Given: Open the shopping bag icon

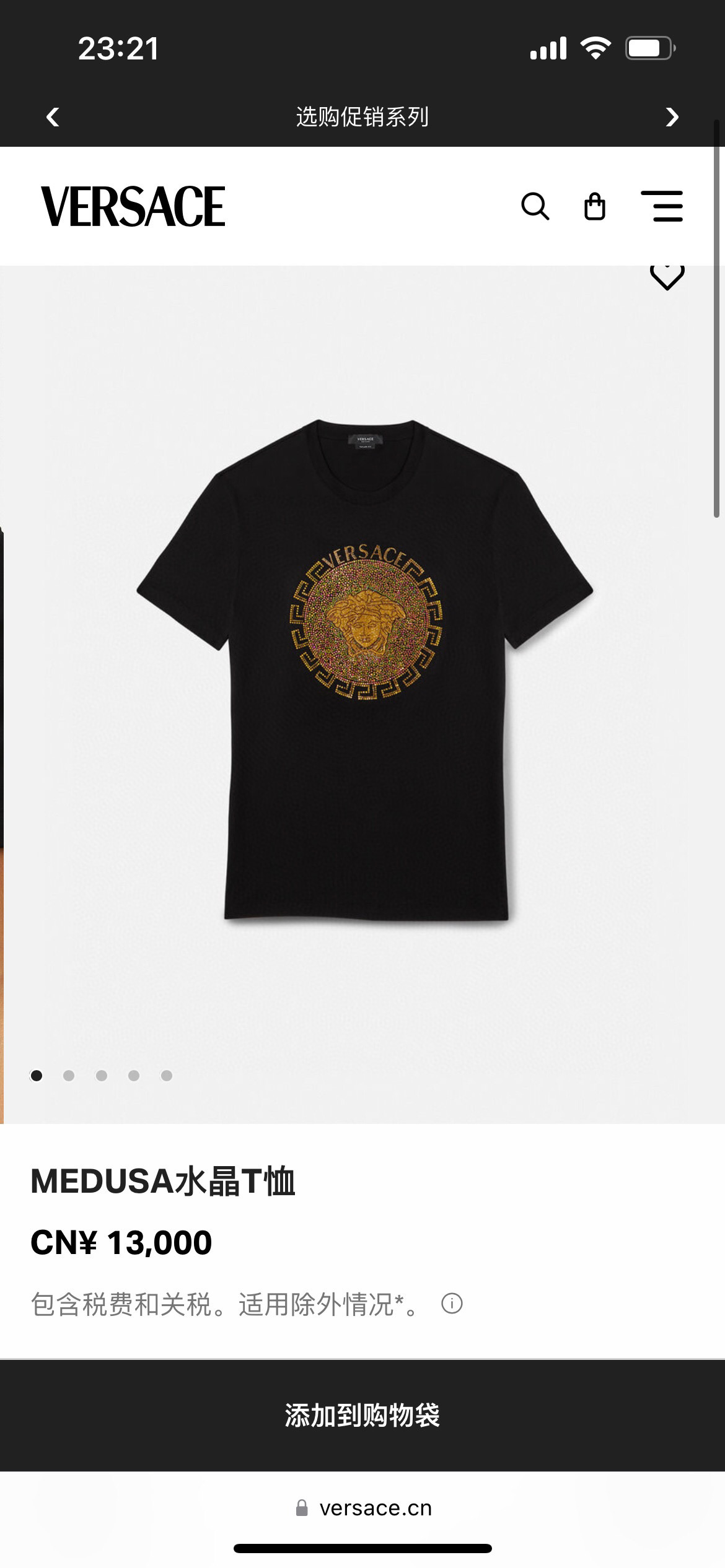Looking at the screenshot, I should [596, 207].
